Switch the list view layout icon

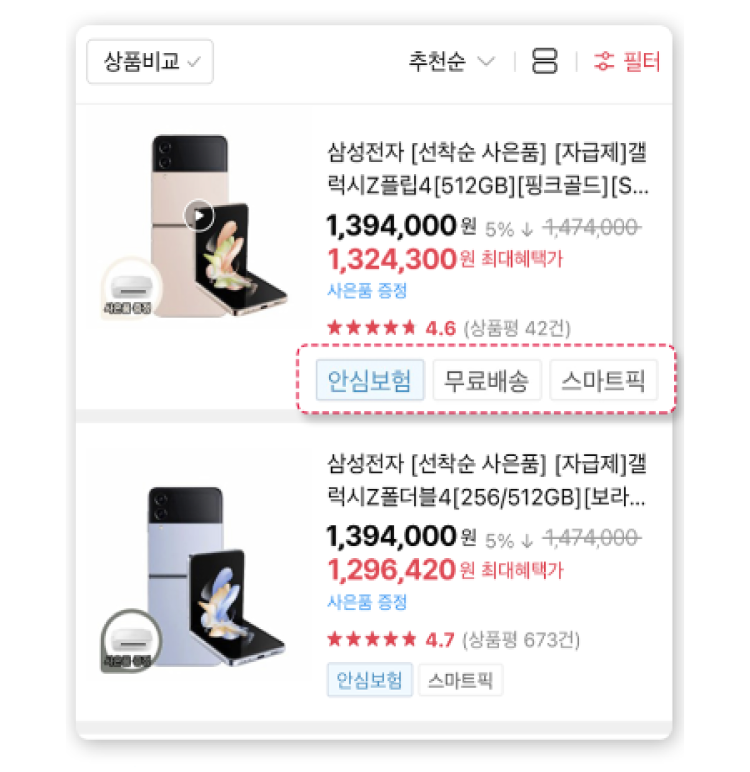[x=545, y=62]
